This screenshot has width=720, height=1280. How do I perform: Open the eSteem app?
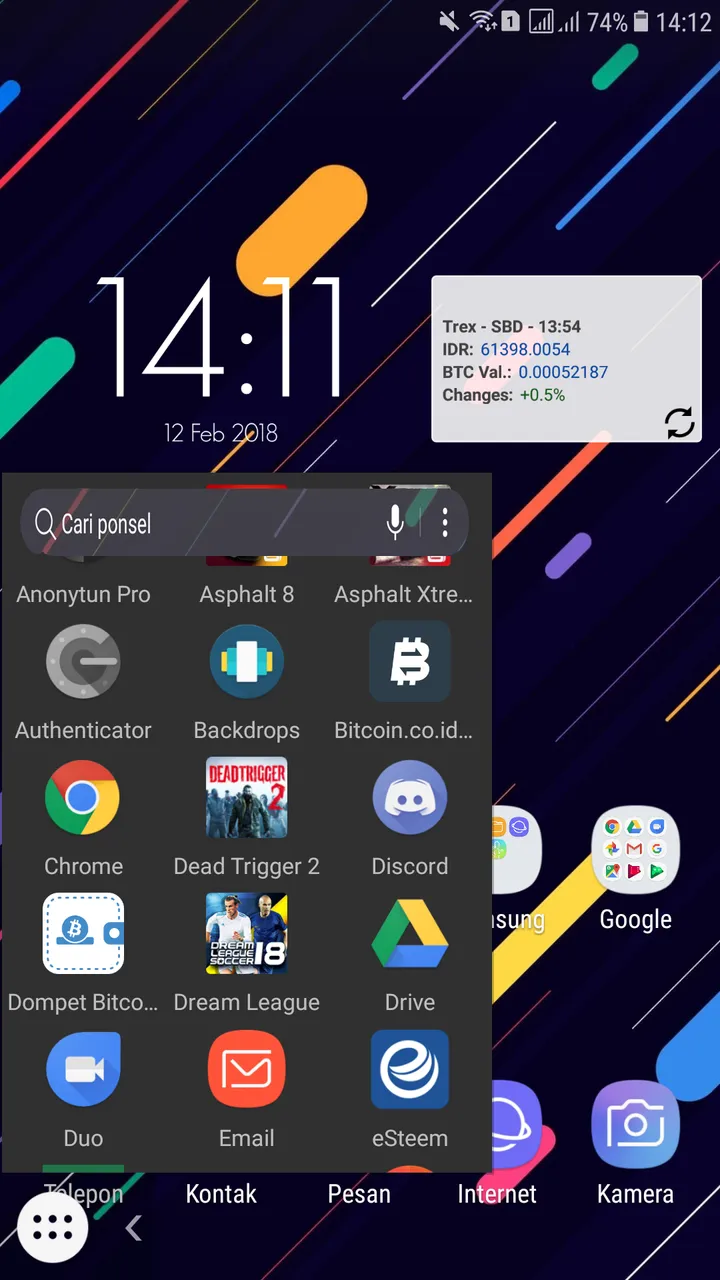click(409, 1070)
